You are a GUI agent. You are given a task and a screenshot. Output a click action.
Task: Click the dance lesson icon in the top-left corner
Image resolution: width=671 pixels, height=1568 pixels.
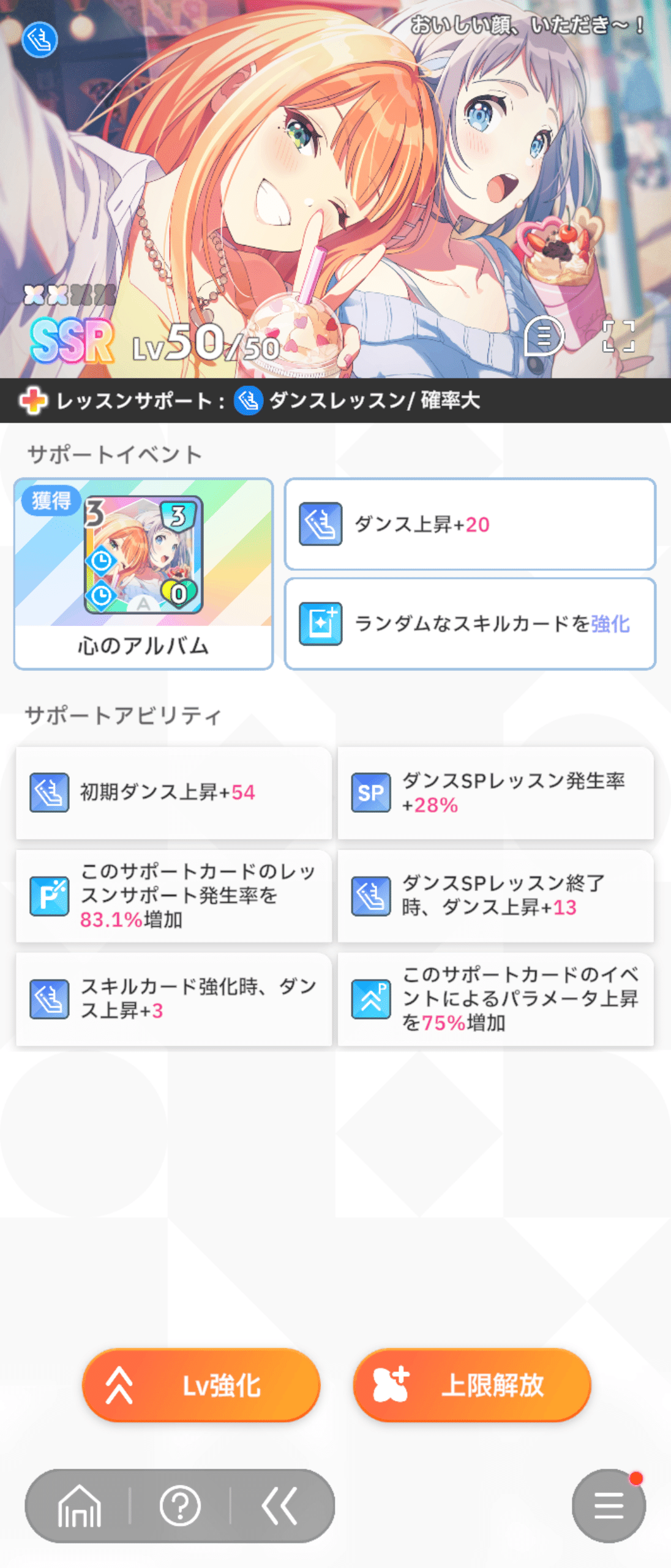pyautogui.click(x=39, y=40)
